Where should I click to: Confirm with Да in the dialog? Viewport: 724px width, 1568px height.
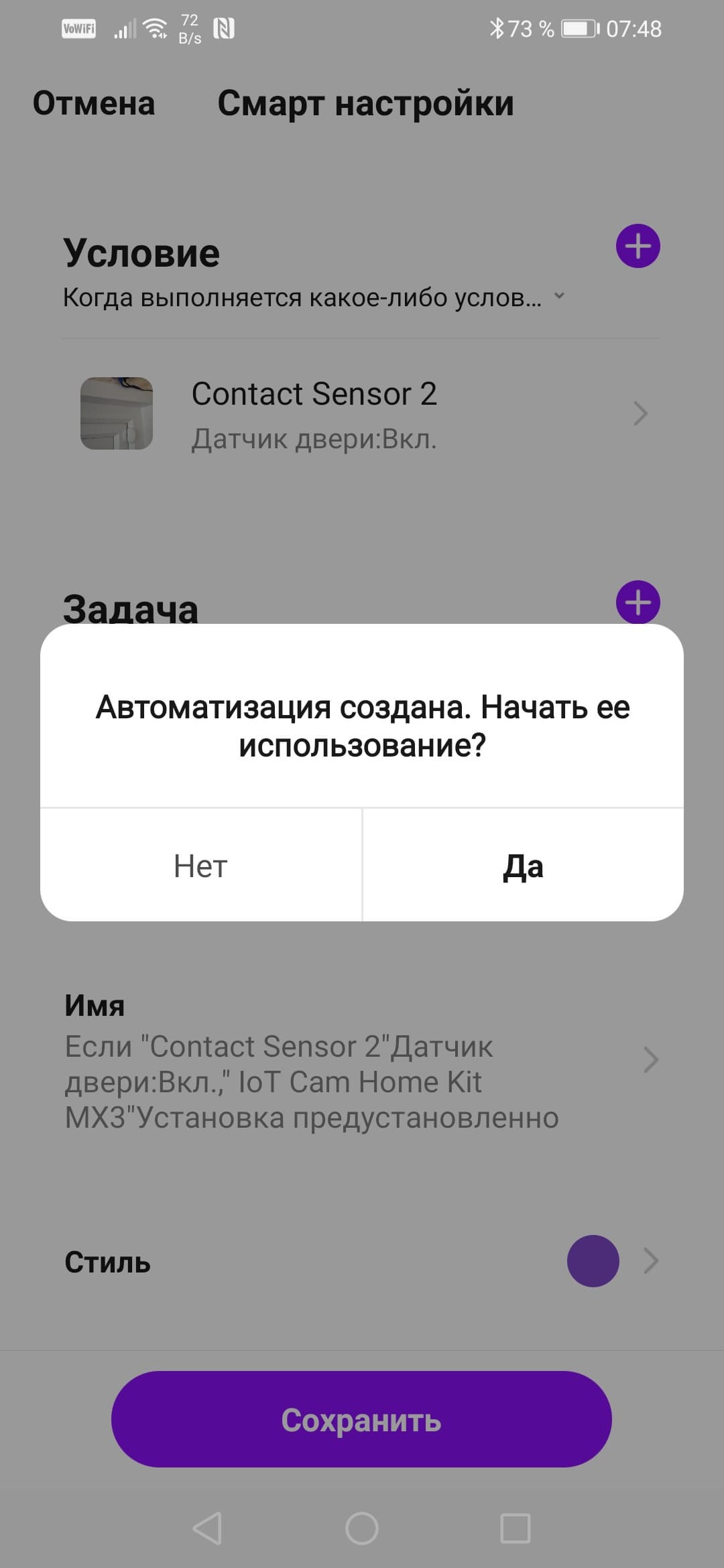tap(523, 866)
